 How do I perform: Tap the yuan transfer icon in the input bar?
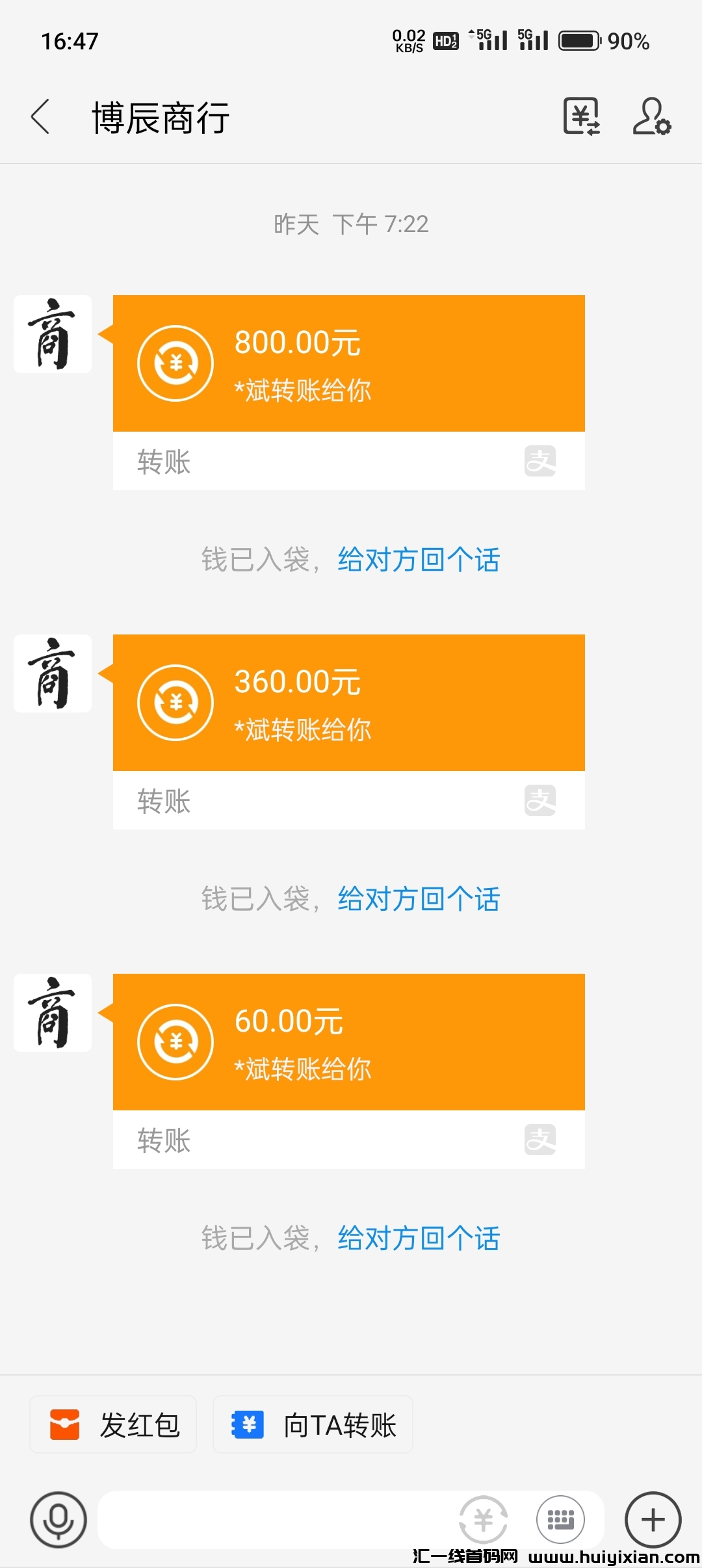click(483, 1520)
